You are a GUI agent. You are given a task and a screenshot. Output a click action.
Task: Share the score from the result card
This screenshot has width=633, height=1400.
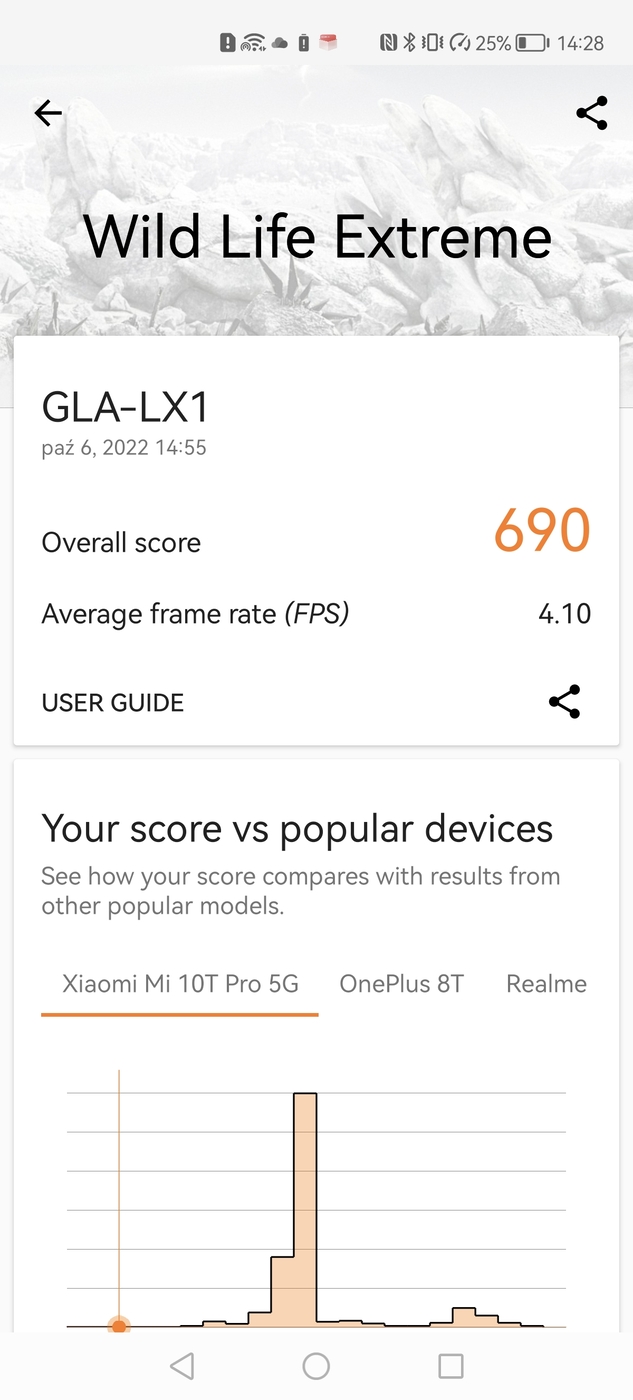(565, 702)
